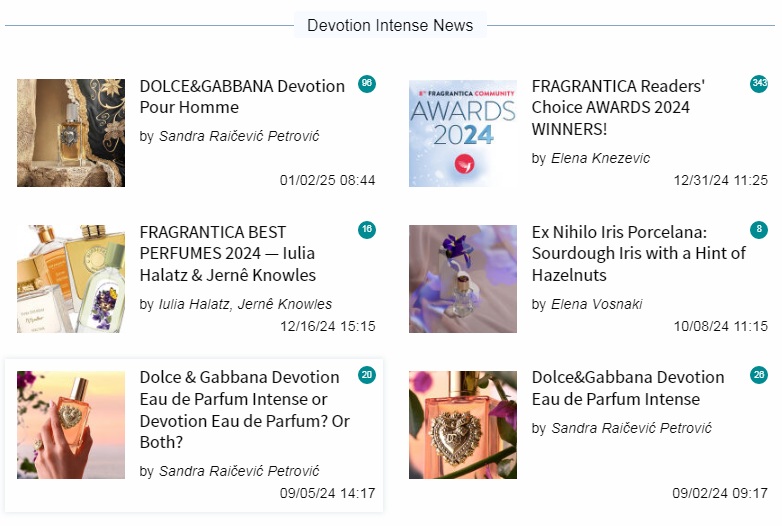Viewport: 782px width, 526px height.
Task: Tap Iris Porcelana purple flower thumbnail
Action: (463, 279)
